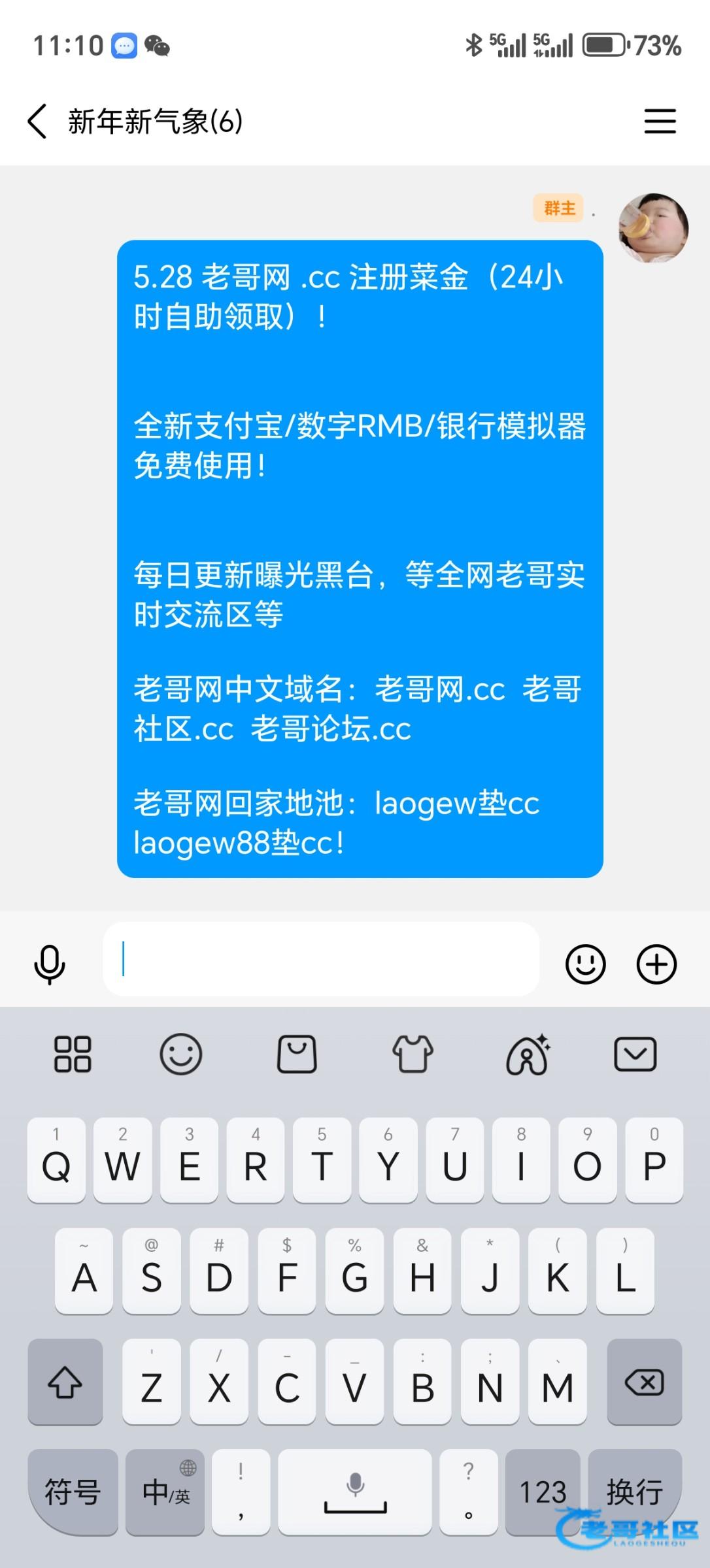
Task: Collapse the keyboard with the down arrow
Action: (x=635, y=1054)
